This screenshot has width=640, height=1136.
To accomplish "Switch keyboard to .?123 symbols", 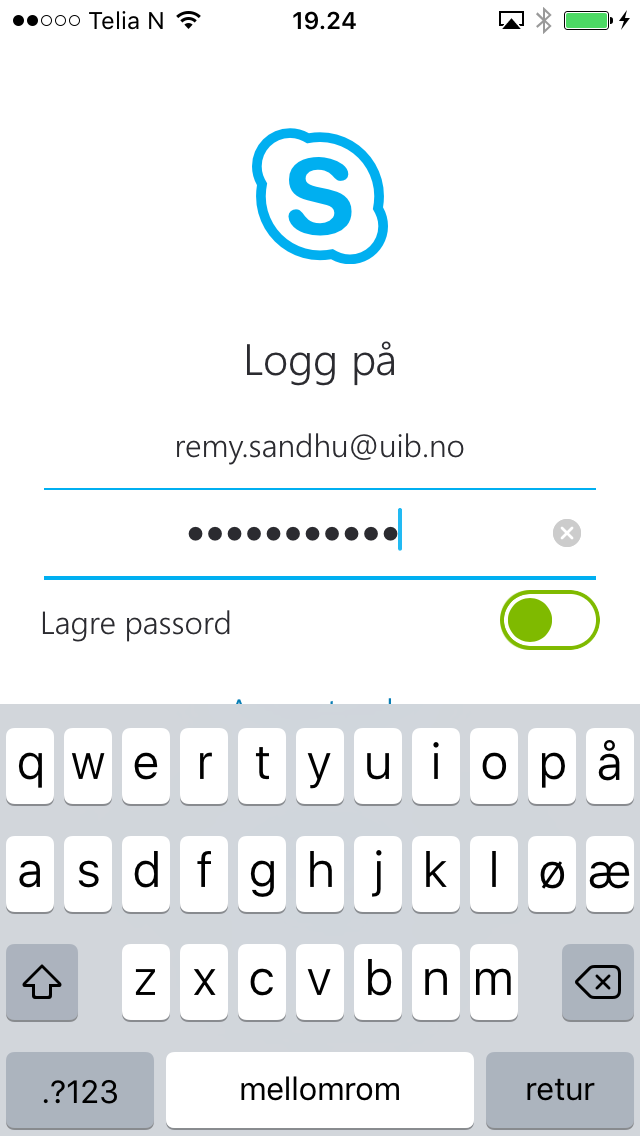I will coord(80,1089).
